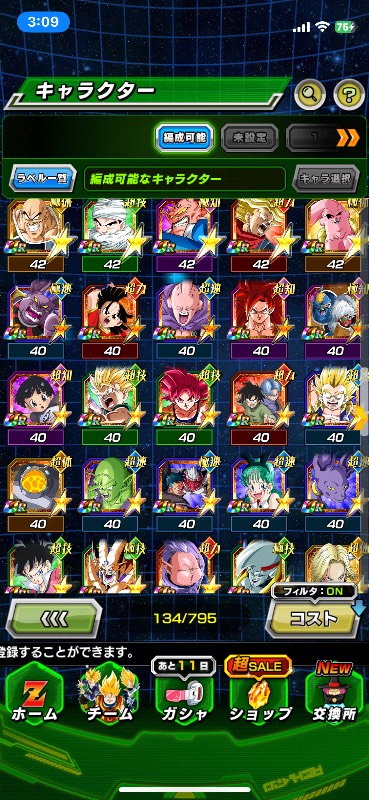Screen dimensions: 369x800
Task: Change sort order via コスト button
Action: point(313,618)
